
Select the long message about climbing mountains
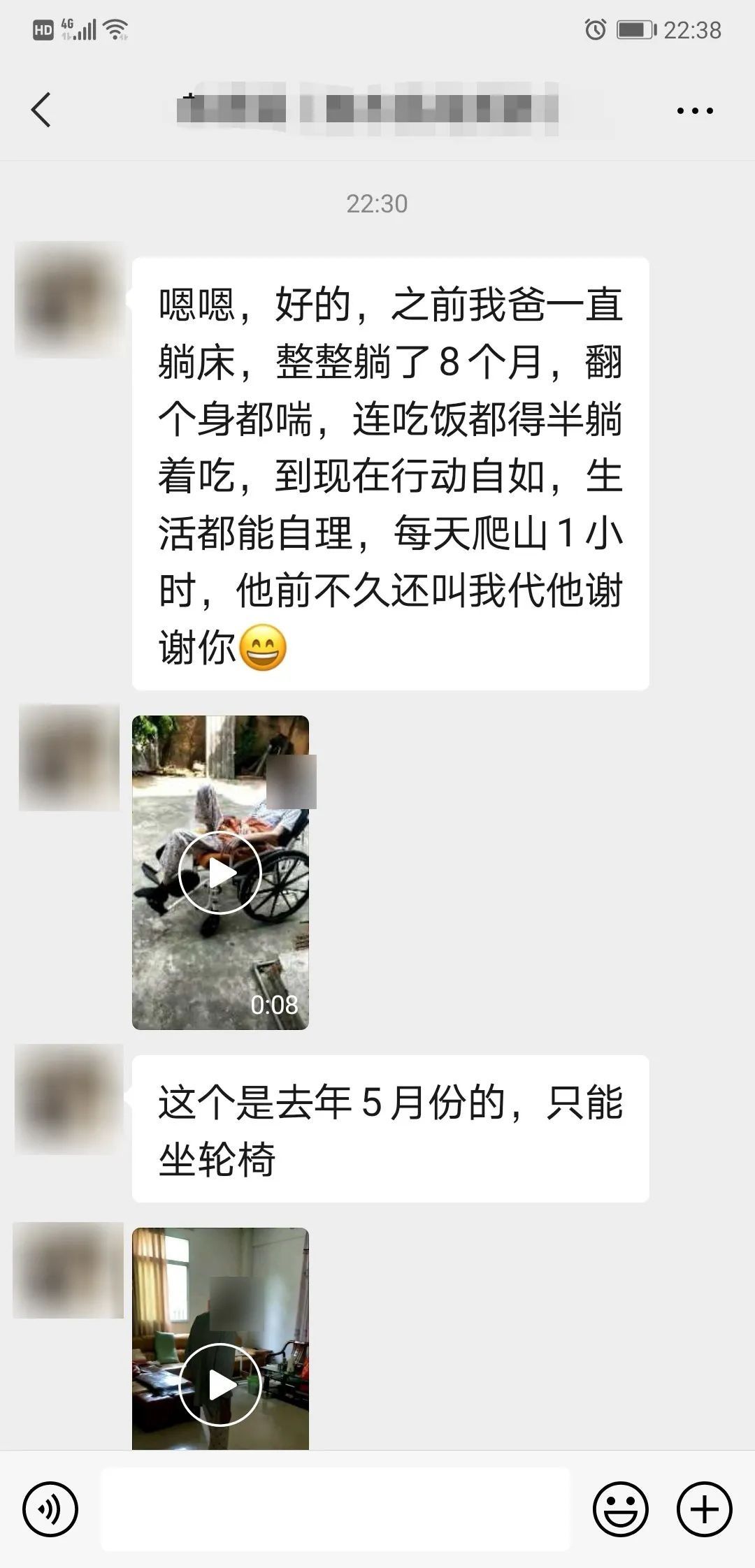[x=391, y=475]
